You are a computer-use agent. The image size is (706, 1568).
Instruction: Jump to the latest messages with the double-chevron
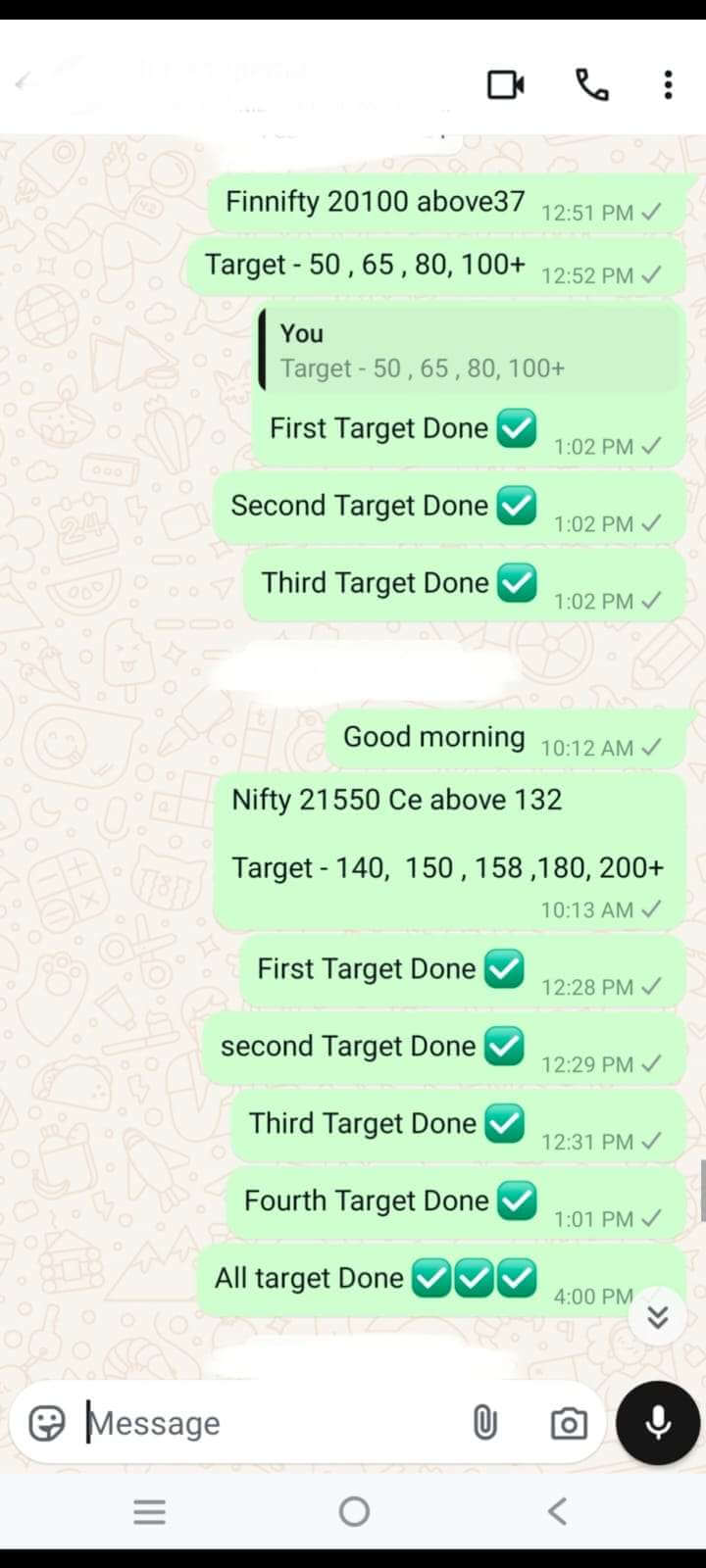click(658, 1316)
